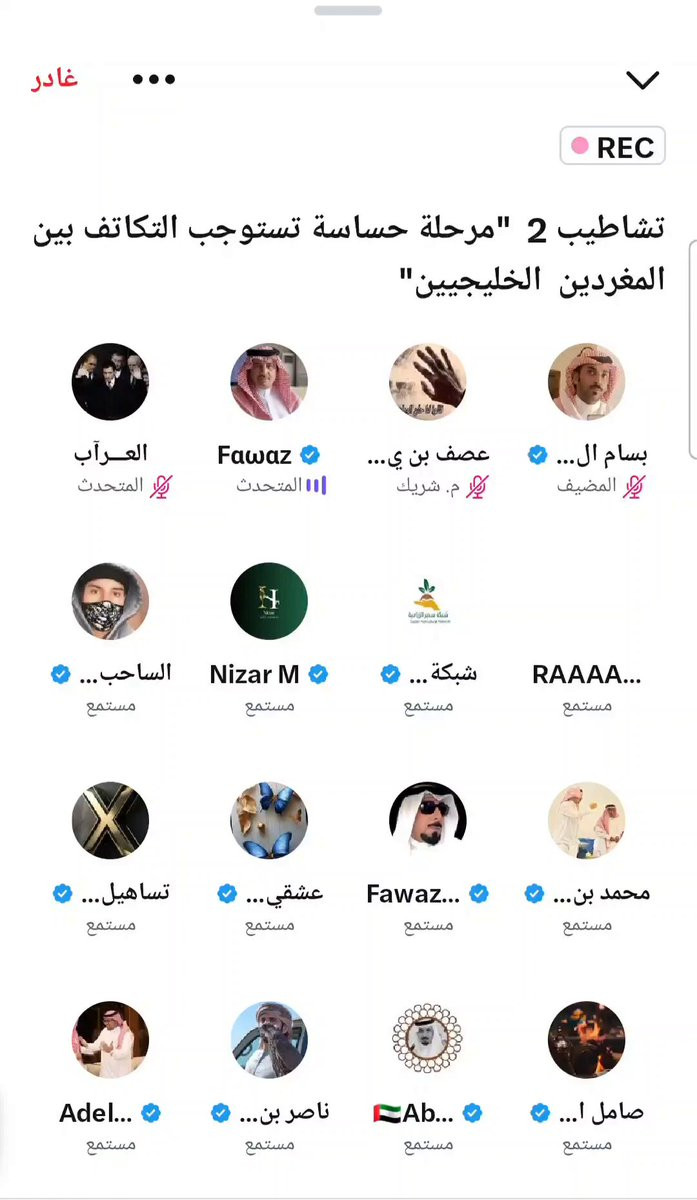The image size is (697, 1200).
Task: Open listener Ab with UAE flag
Action: [428, 1040]
